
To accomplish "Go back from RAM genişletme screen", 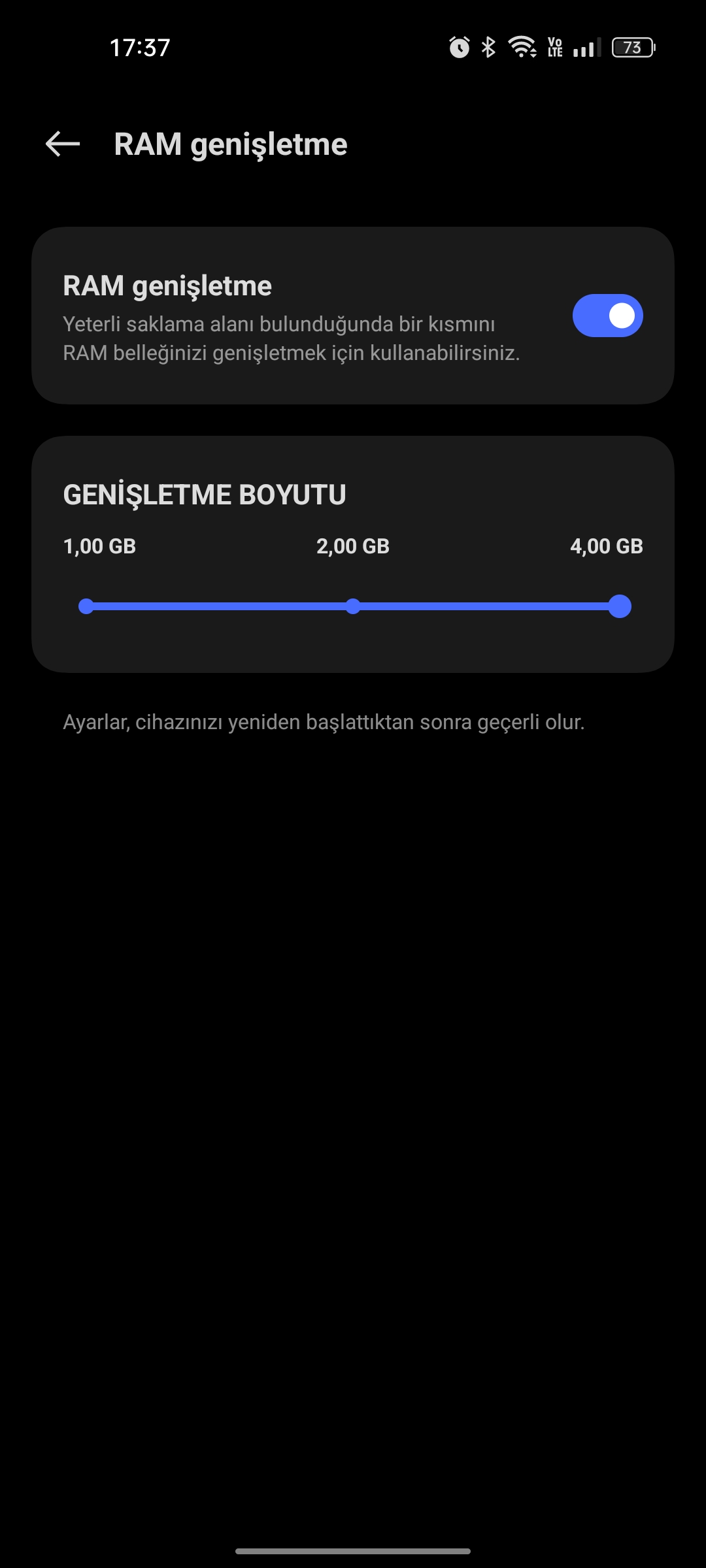I will [63, 144].
